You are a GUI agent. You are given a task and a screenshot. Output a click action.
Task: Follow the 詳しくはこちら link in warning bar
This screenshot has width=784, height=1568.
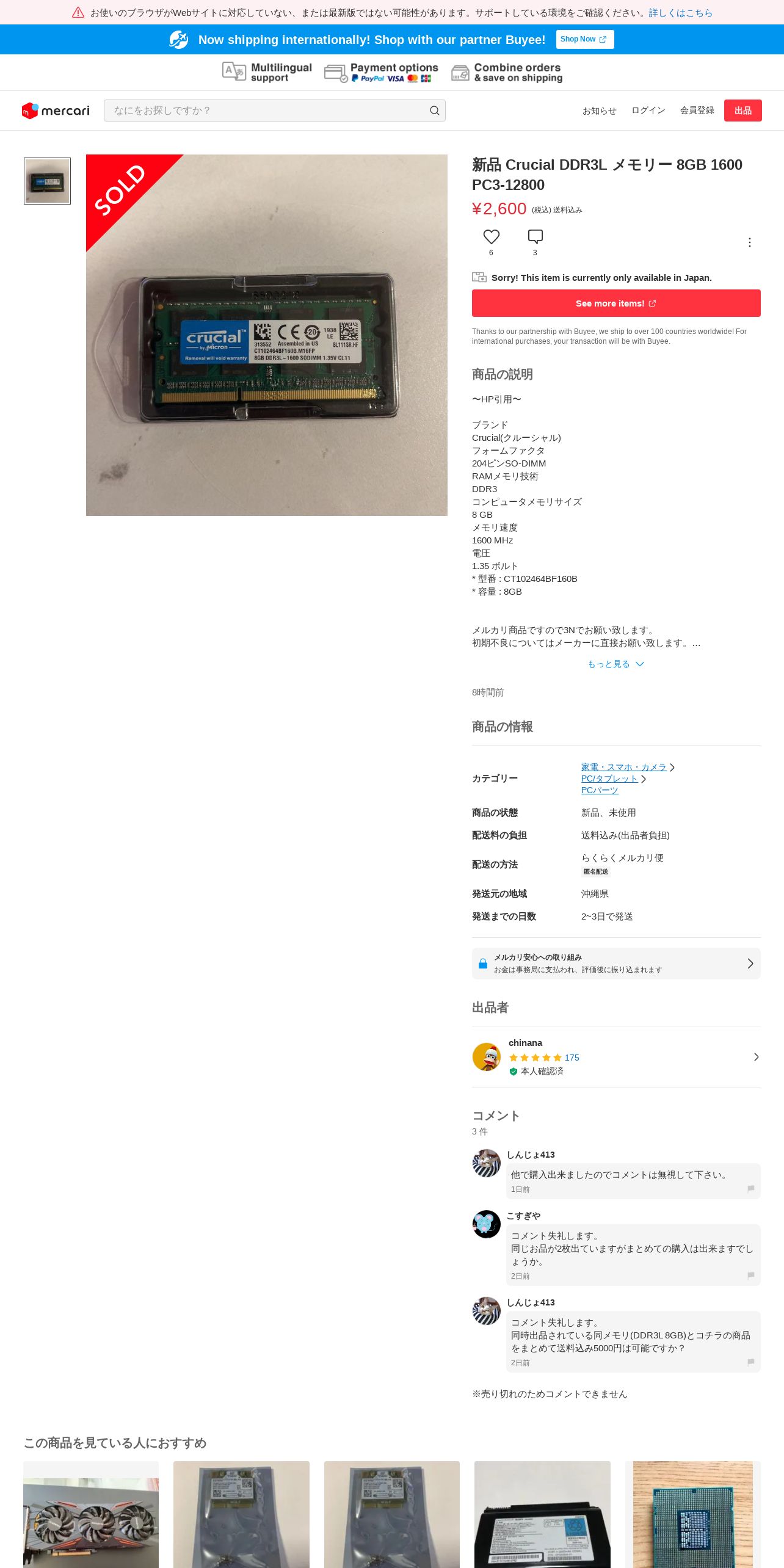click(x=680, y=13)
